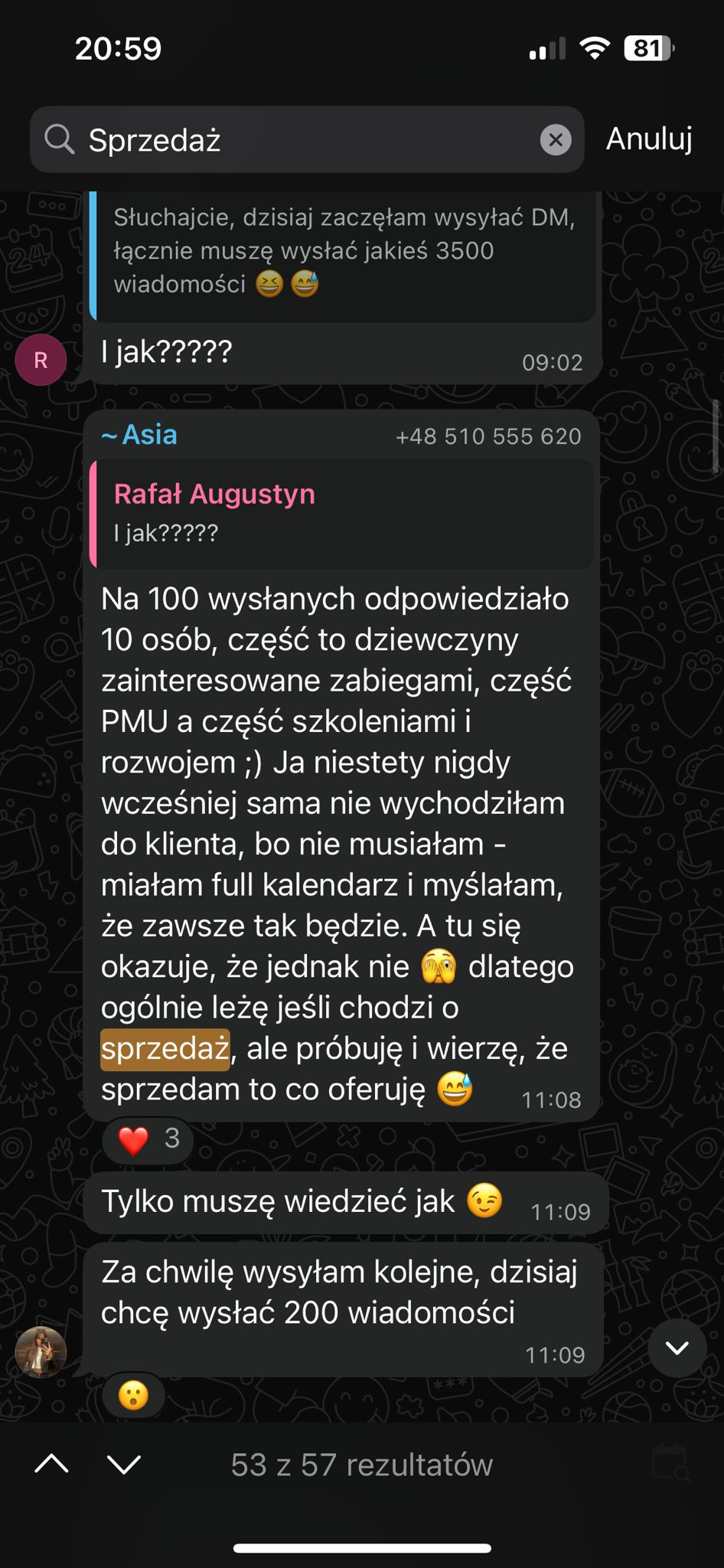Open Asia's sender name

(140, 435)
